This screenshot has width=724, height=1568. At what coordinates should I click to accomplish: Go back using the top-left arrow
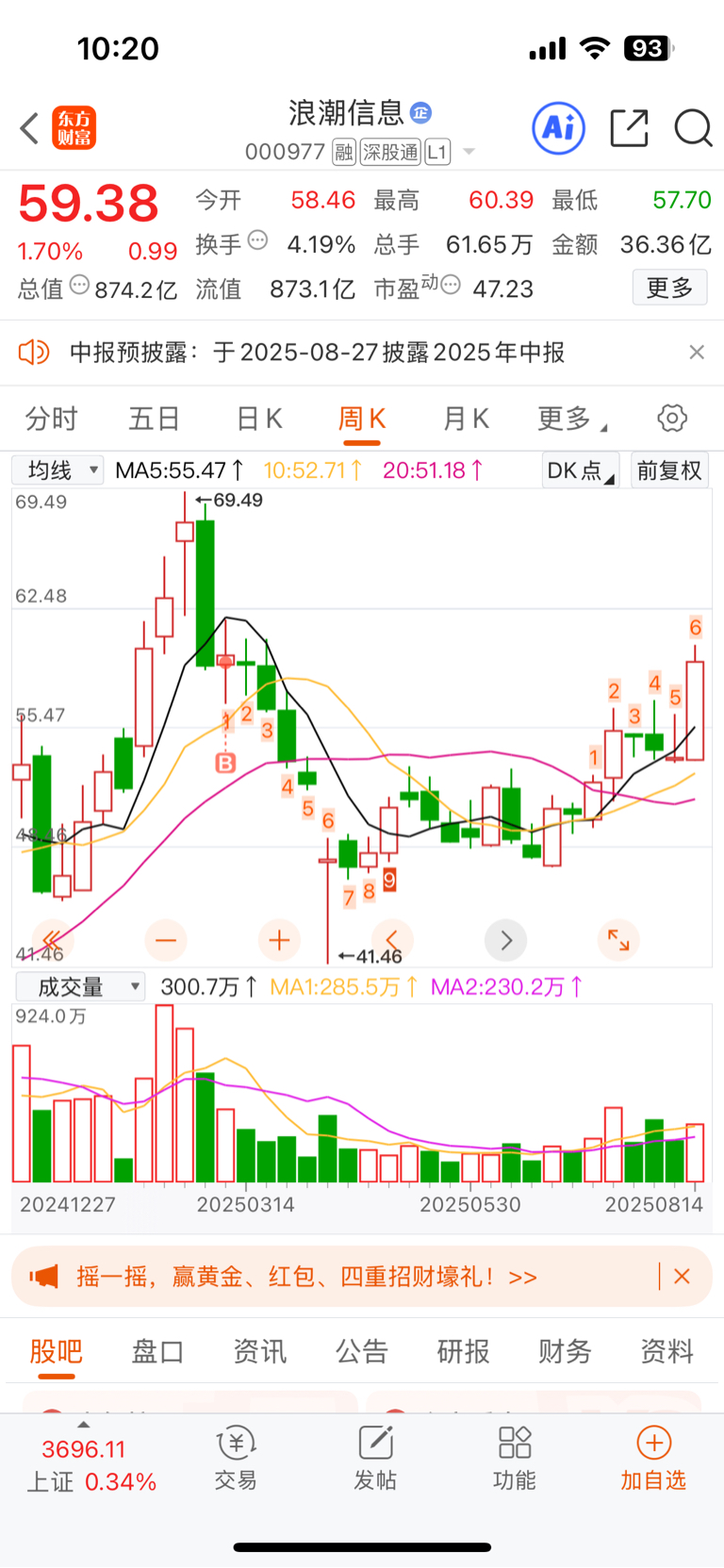pos(29,128)
